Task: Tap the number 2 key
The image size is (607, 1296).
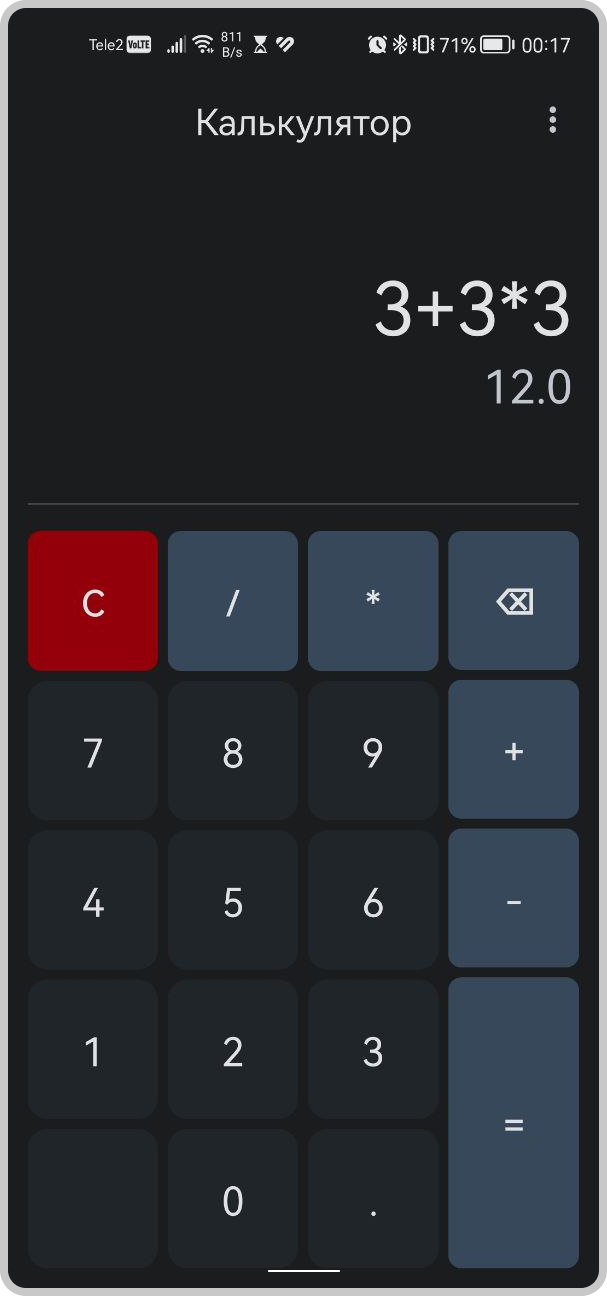Action: point(233,1050)
